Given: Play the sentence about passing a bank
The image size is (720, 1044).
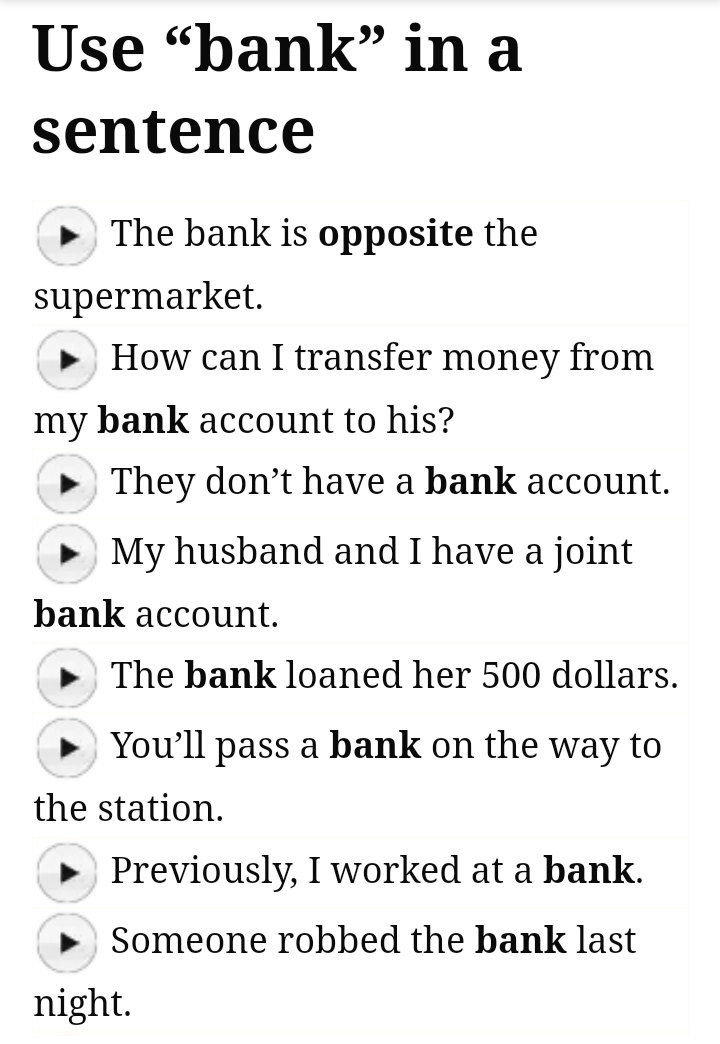Looking at the screenshot, I should (66, 747).
